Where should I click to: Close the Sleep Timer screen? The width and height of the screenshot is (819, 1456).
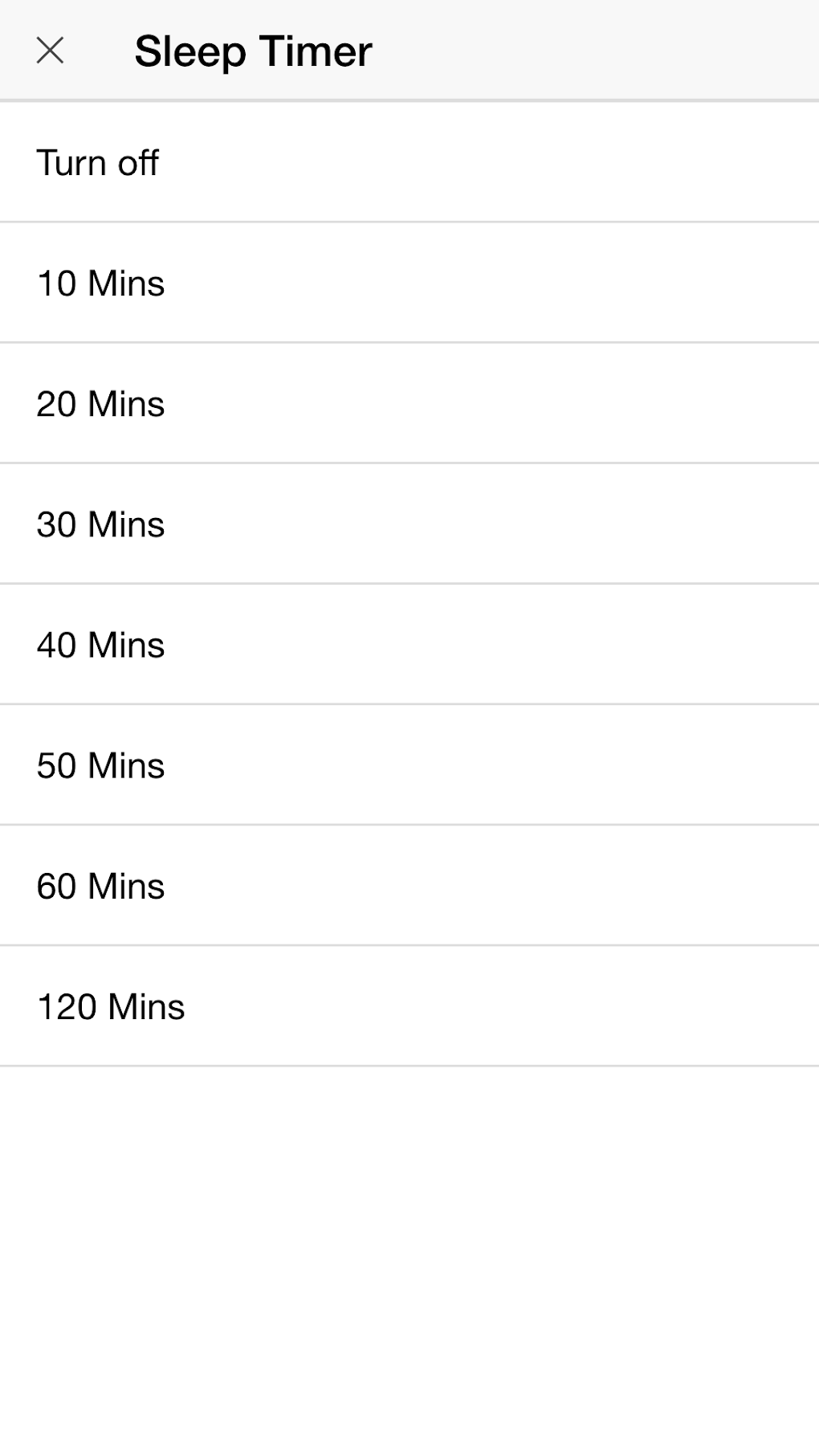point(50,51)
